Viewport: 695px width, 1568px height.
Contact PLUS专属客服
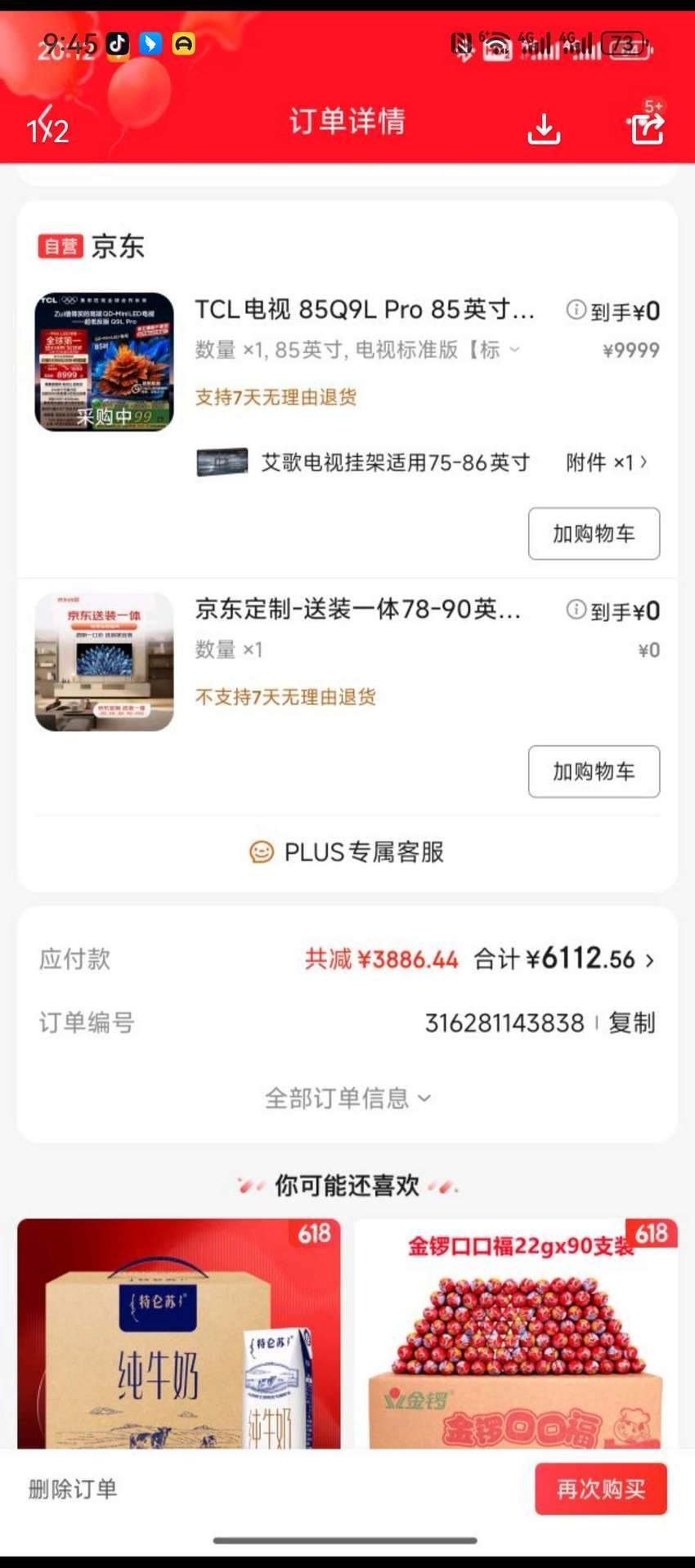(347, 852)
